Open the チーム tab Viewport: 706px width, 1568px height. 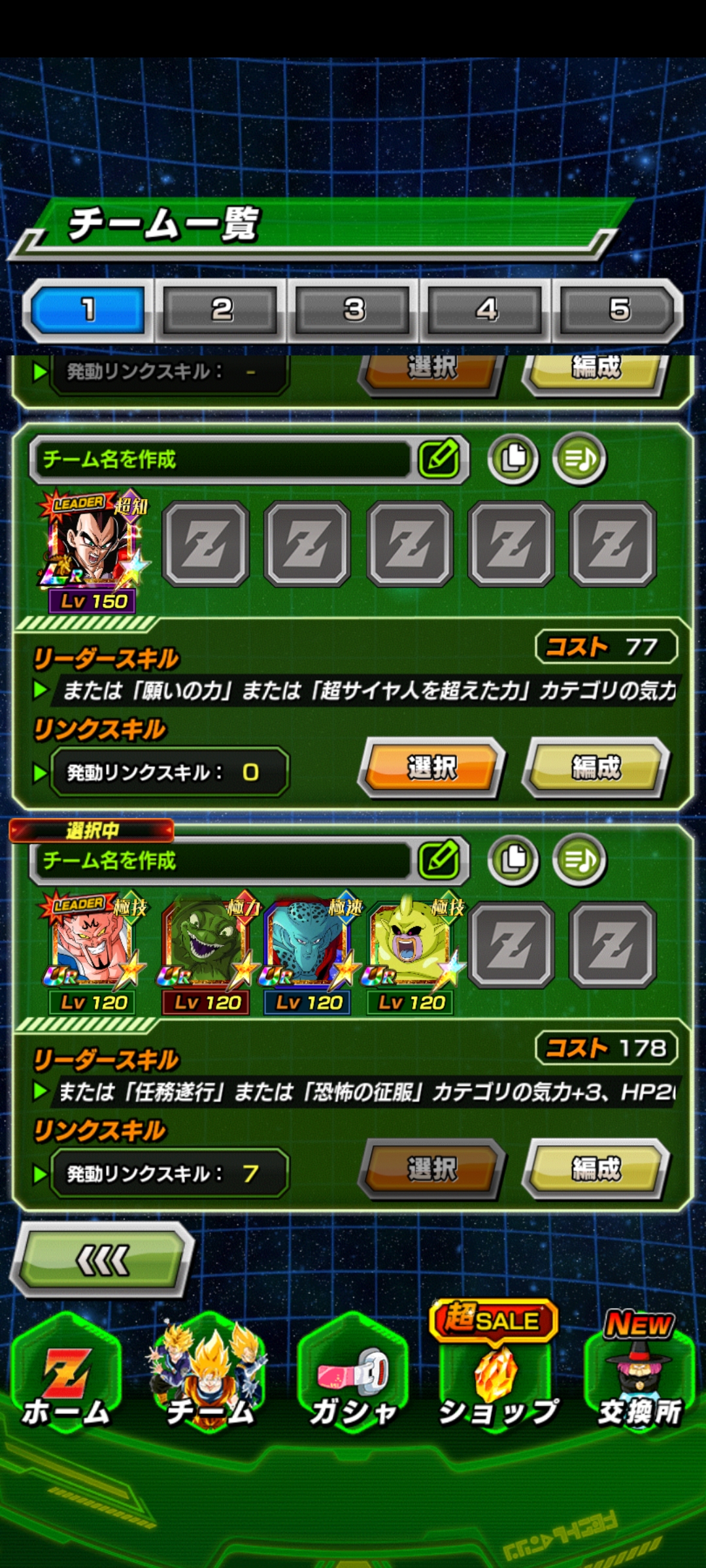tap(209, 1379)
